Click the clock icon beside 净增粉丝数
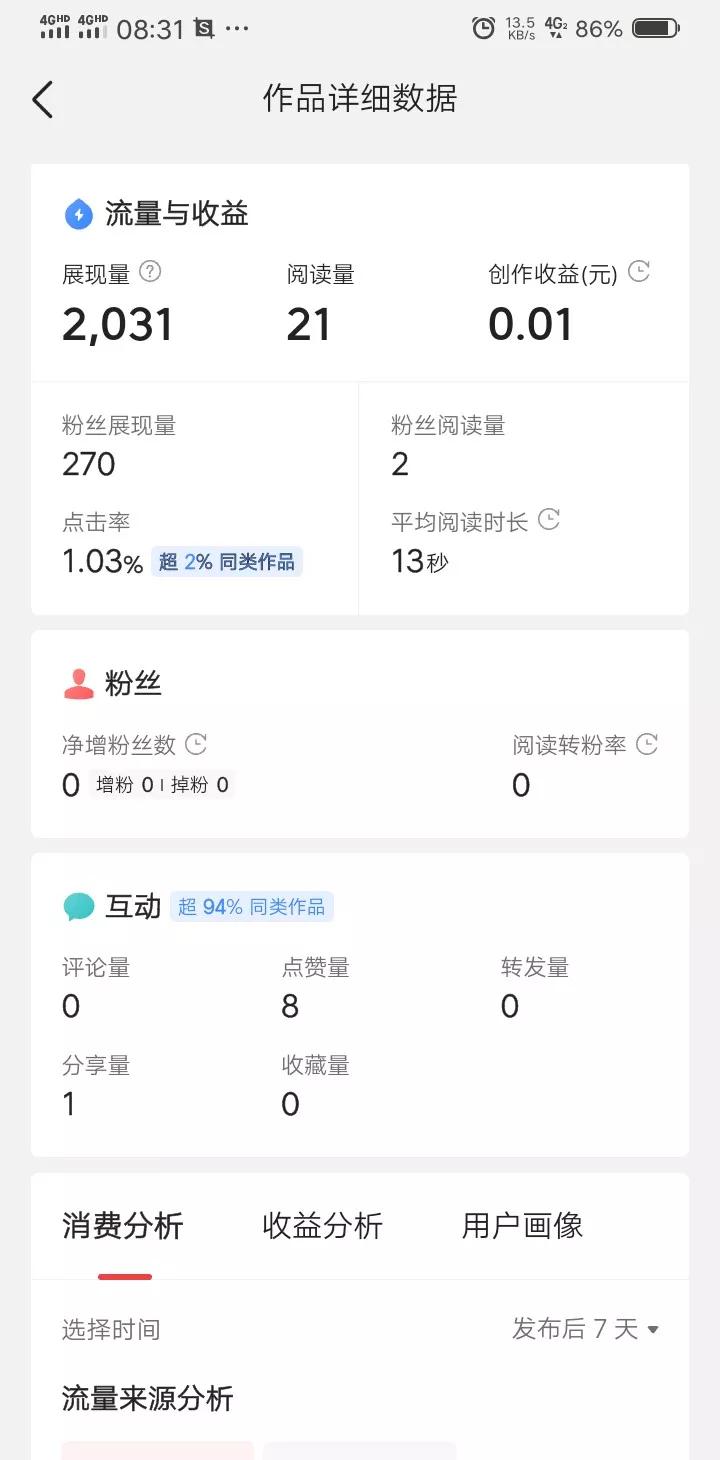The width and height of the screenshot is (720, 1460). click(x=197, y=743)
